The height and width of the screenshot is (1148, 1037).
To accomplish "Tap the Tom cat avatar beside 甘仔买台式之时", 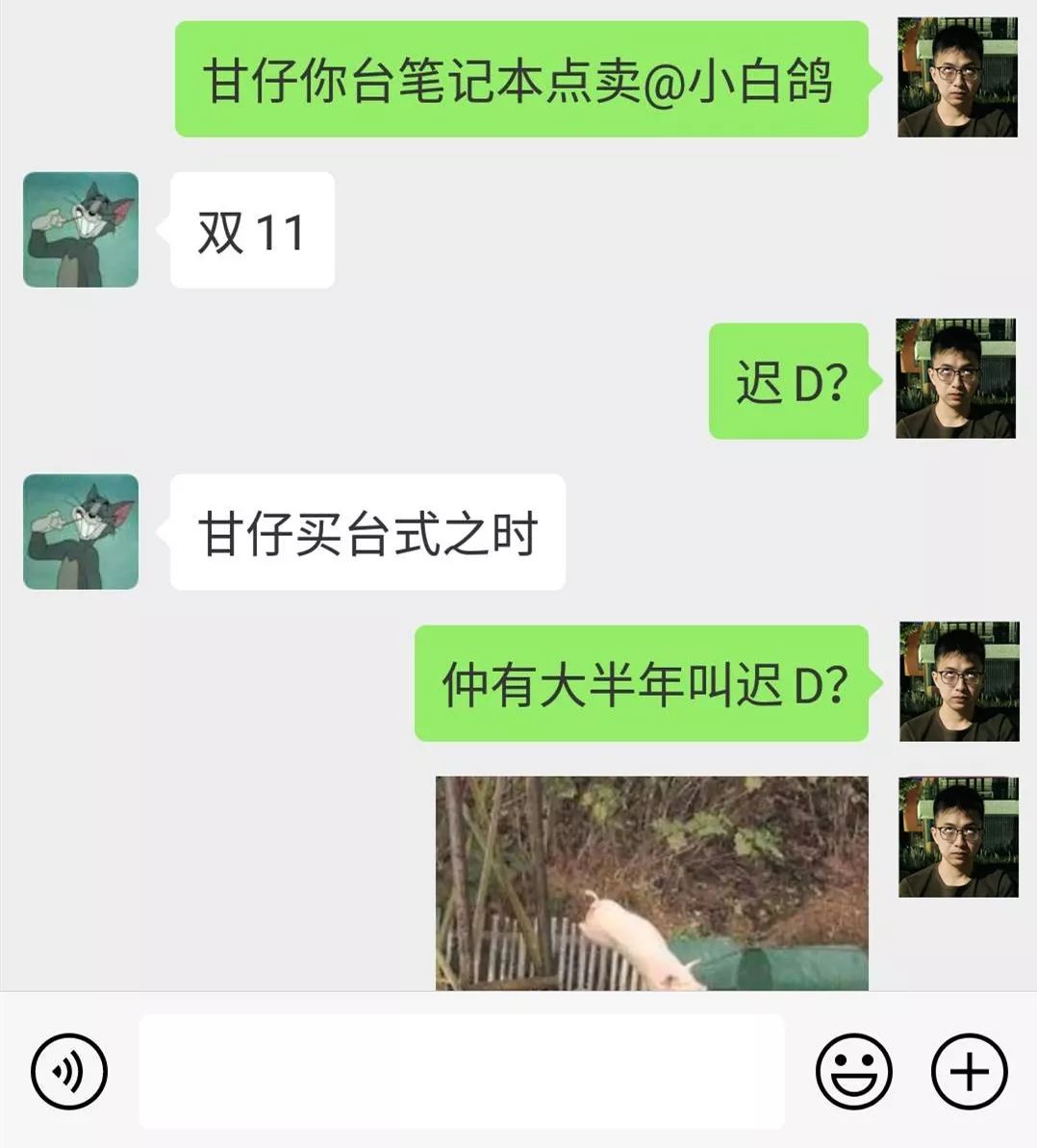I will [81, 531].
